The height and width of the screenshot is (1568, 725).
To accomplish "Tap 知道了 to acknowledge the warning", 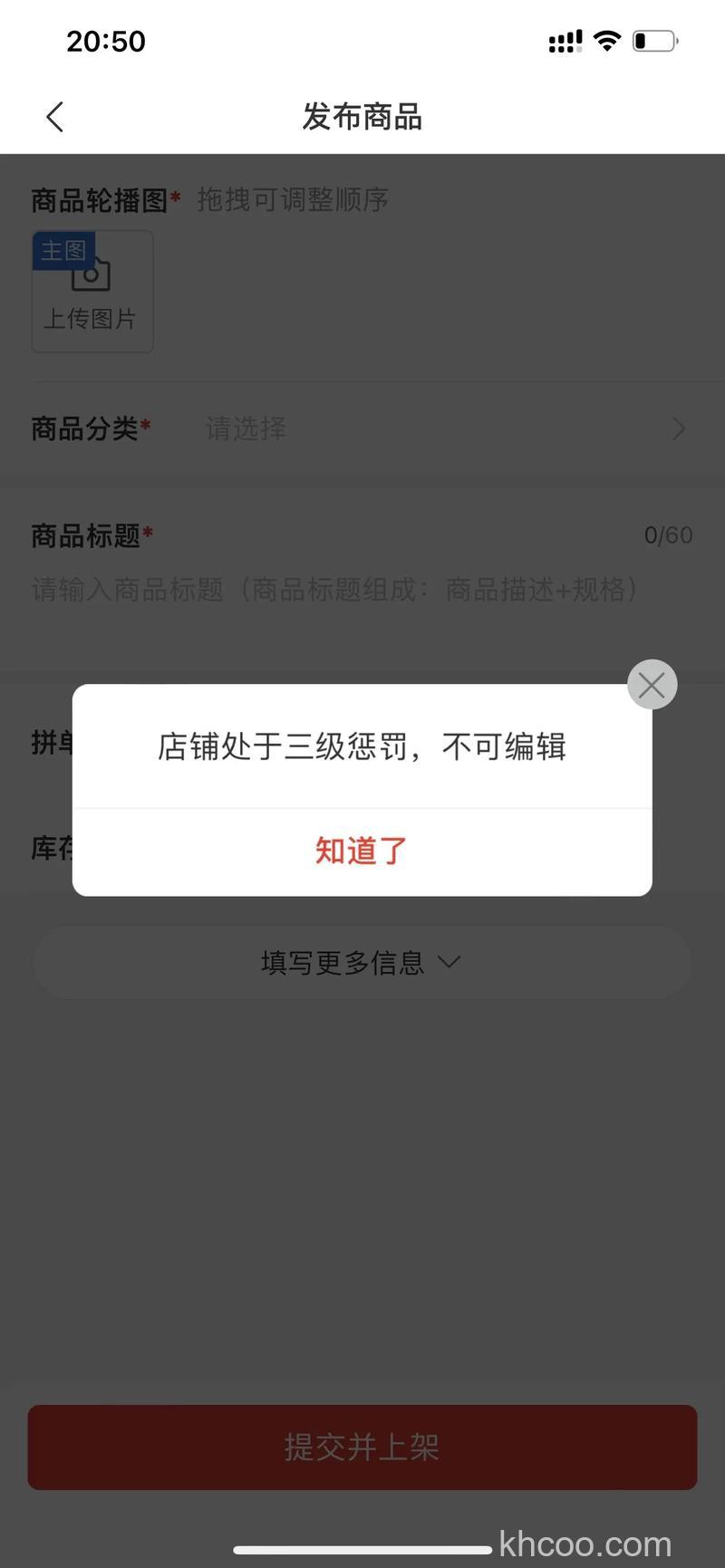I will click(359, 850).
